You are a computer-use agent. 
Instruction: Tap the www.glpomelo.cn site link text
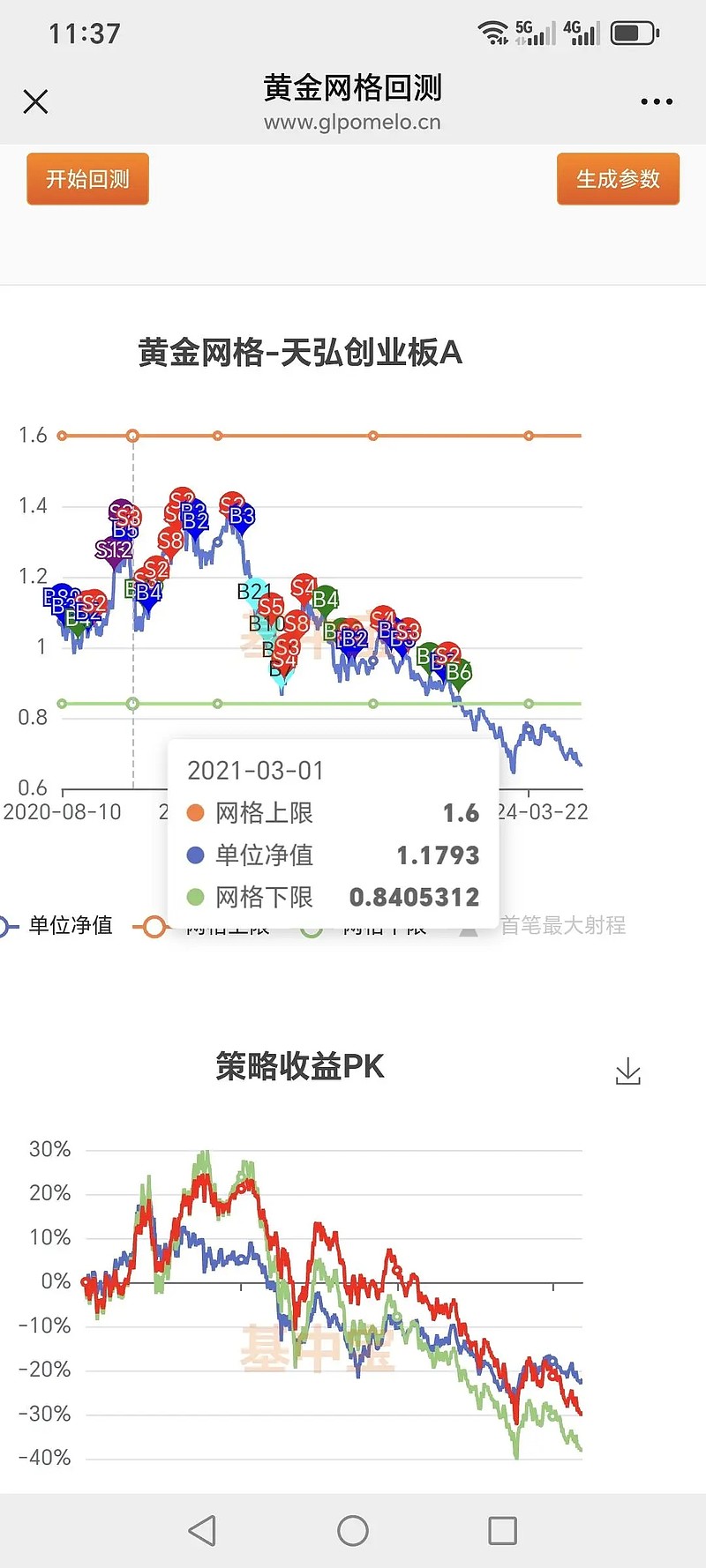tap(353, 123)
